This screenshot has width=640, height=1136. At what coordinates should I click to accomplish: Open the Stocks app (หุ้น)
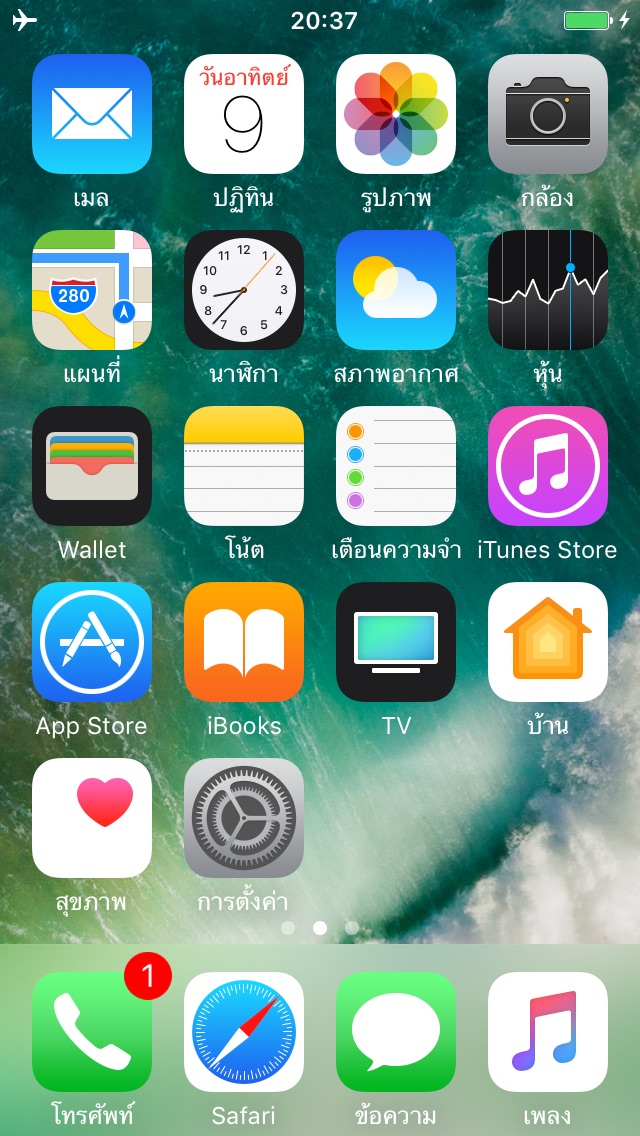(548, 290)
